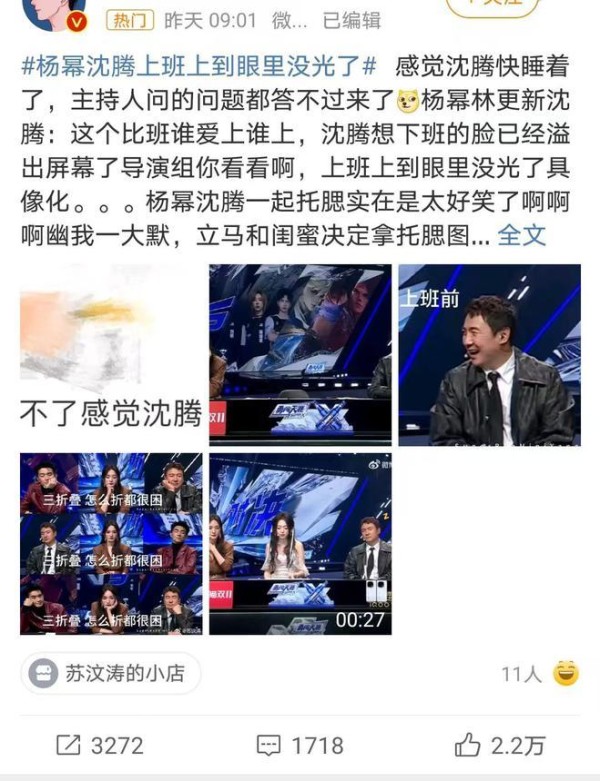Play the video marked 00:27

click(x=300, y=543)
